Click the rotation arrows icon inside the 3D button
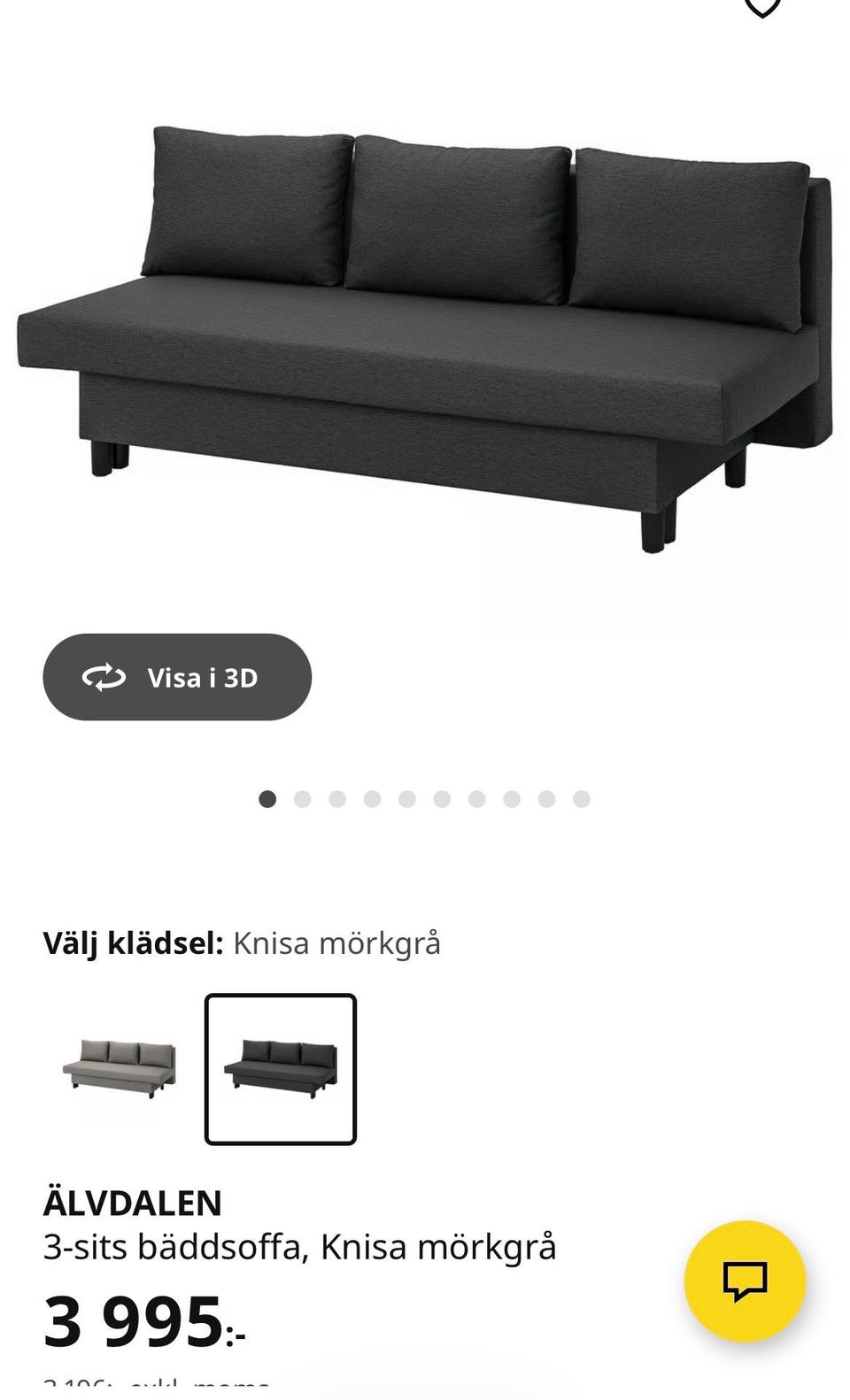The height and width of the screenshot is (1400, 850). 104,677
